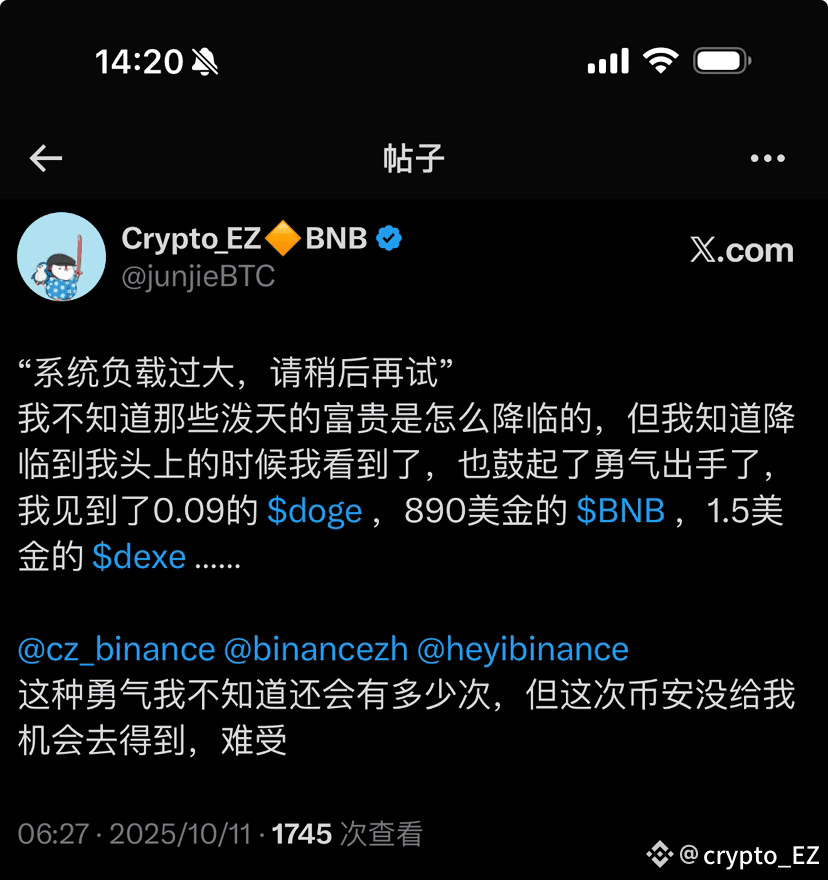The image size is (828, 880).
Task: Go back using the top-left arrow
Action: click(46, 158)
